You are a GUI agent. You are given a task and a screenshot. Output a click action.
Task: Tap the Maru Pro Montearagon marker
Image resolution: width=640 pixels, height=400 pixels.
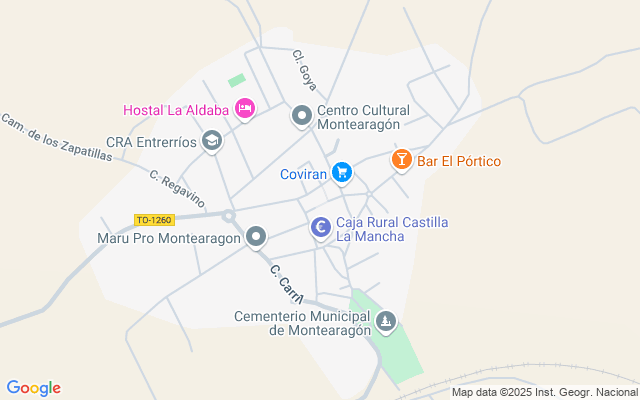click(x=257, y=237)
